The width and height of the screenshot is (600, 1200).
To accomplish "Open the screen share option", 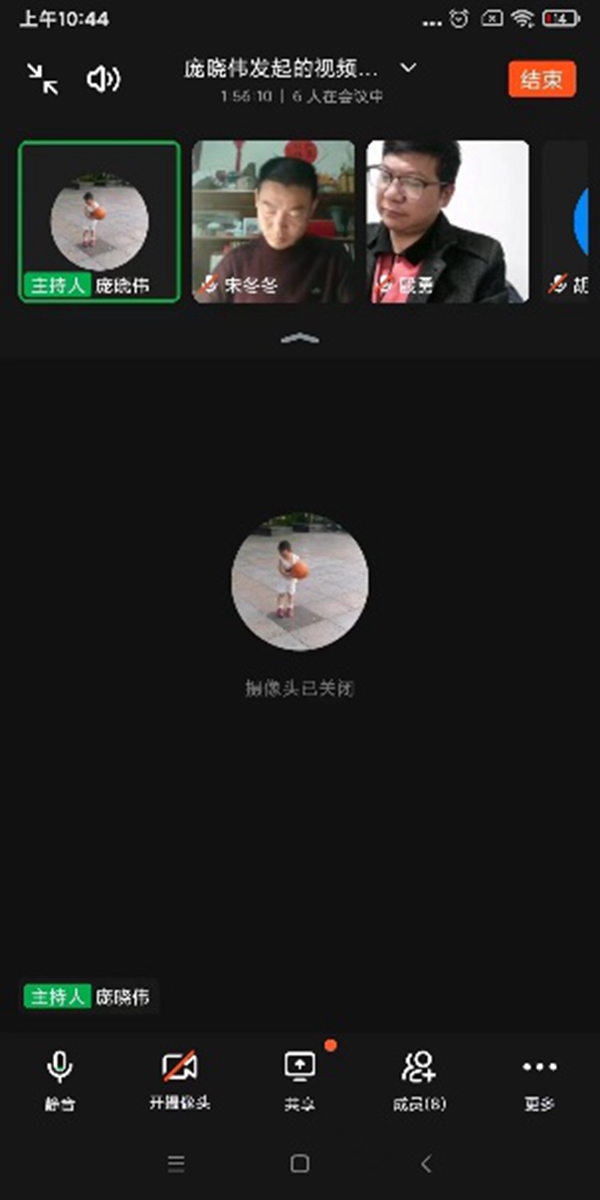I will 300,1079.
